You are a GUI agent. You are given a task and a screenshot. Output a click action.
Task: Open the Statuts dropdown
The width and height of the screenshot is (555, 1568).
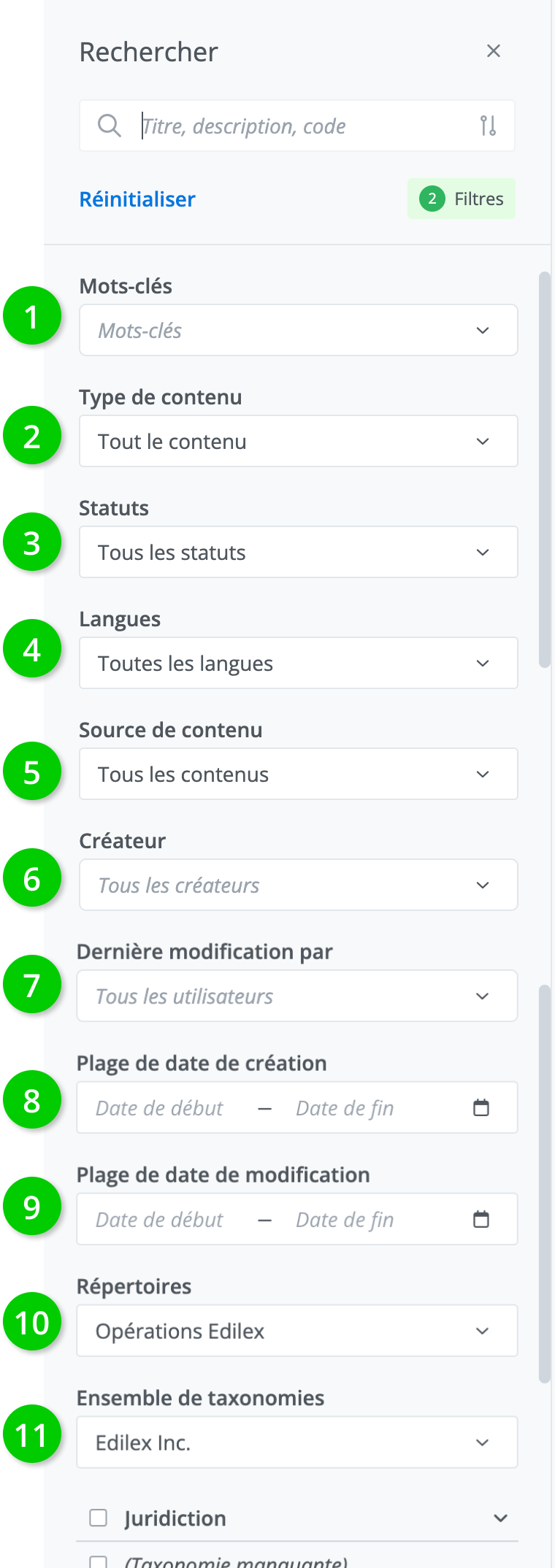click(x=298, y=553)
